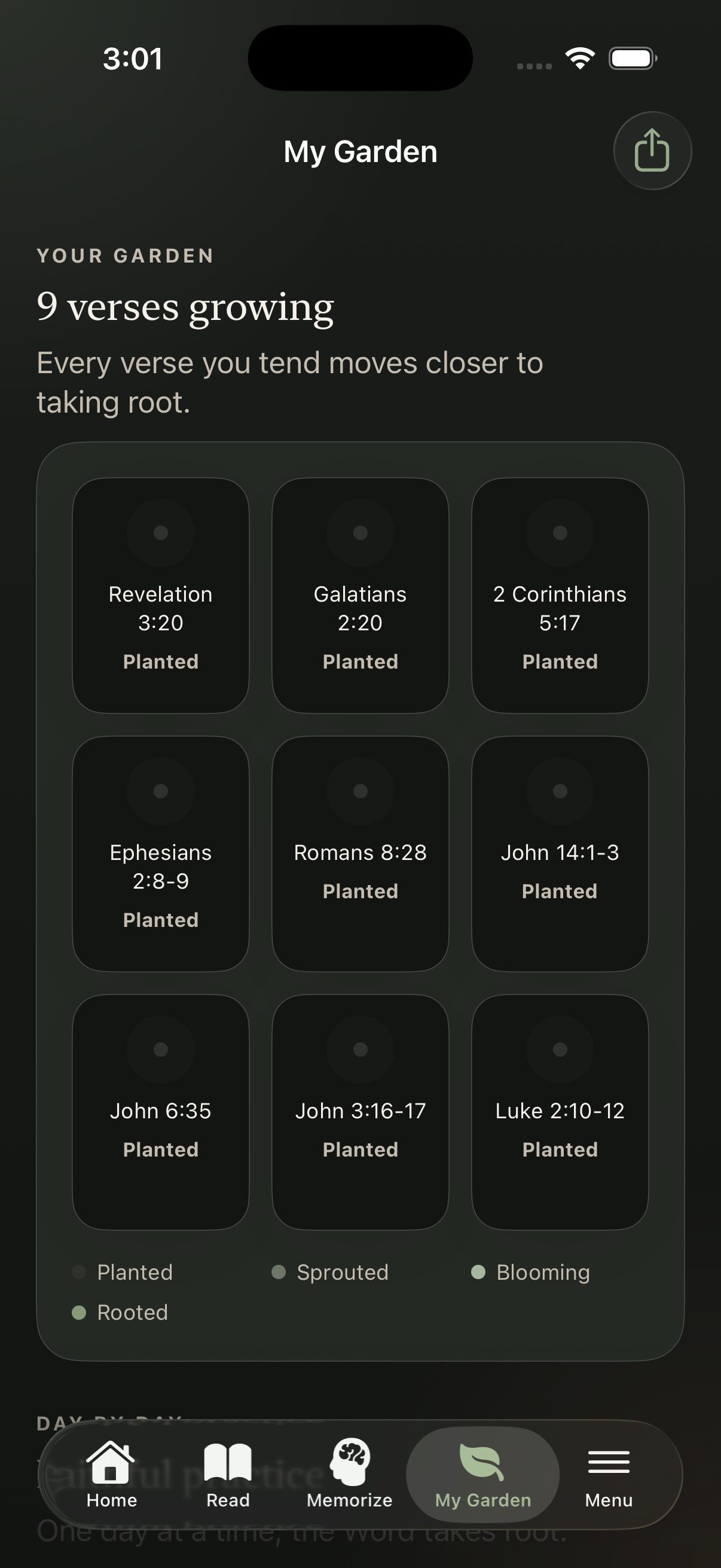721x1568 pixels.
Task: Tap the plant icon on Revelation 3:20 card
Action: pyautogui.click(x=161, y=533)
